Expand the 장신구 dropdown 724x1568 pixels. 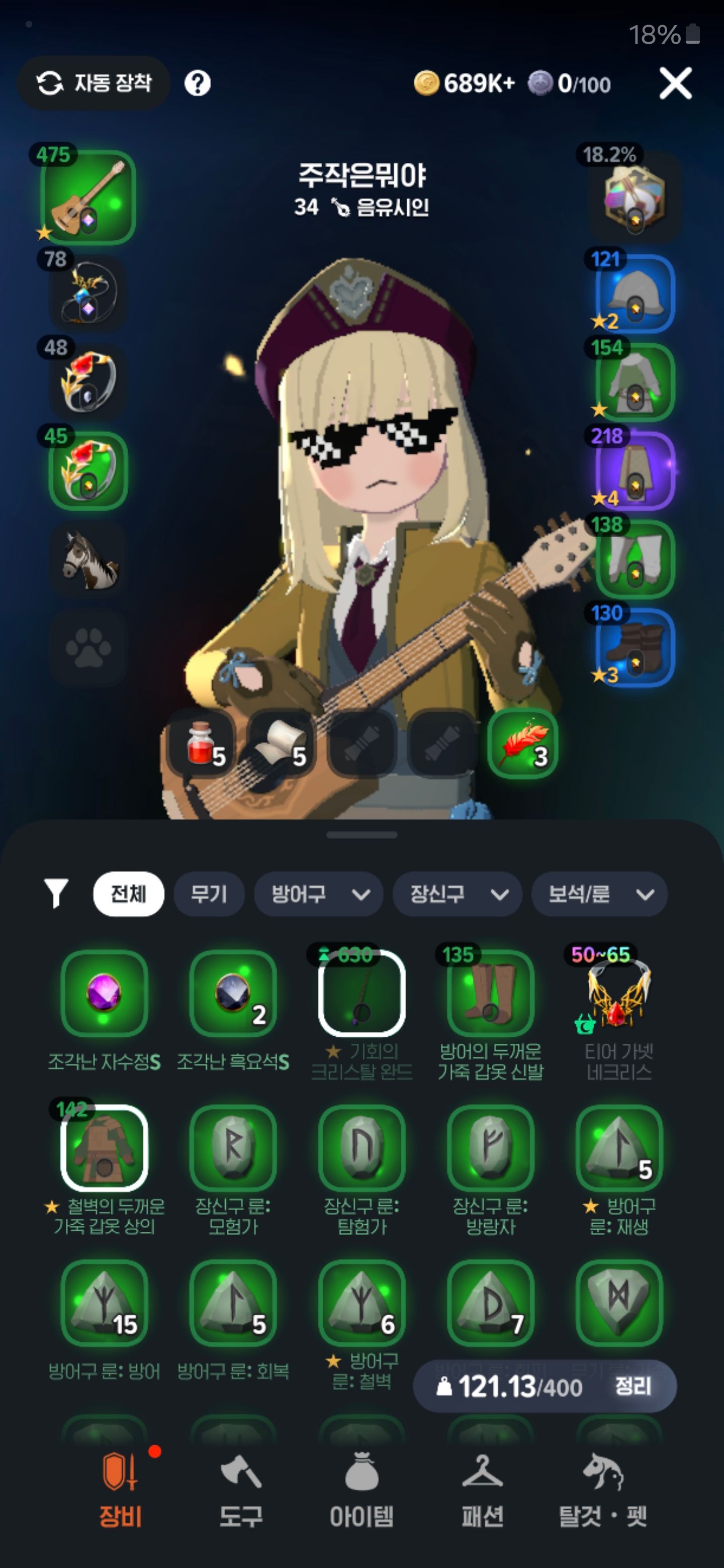458,894
